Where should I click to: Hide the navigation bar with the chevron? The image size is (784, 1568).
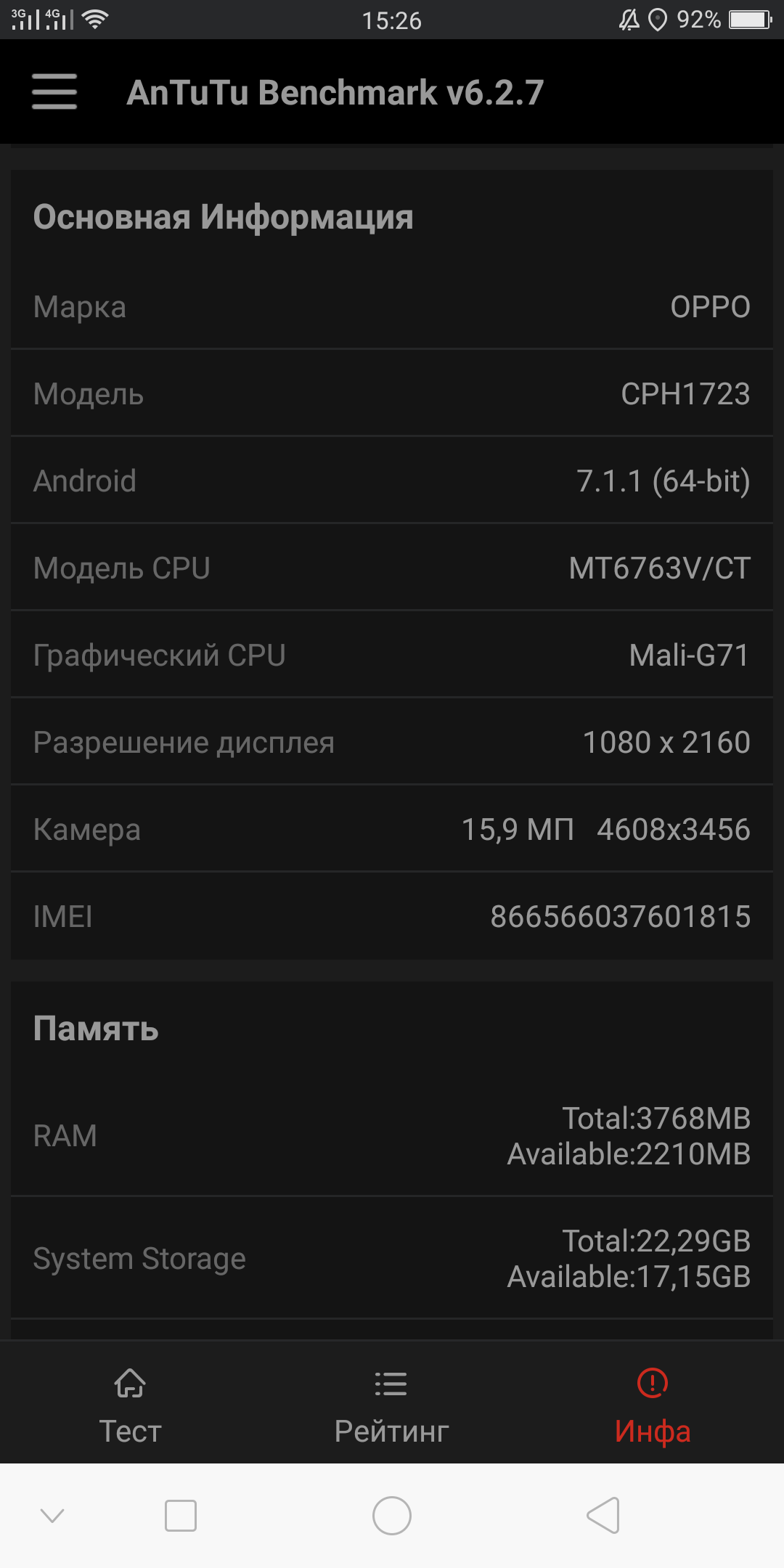pos(52,1515)
